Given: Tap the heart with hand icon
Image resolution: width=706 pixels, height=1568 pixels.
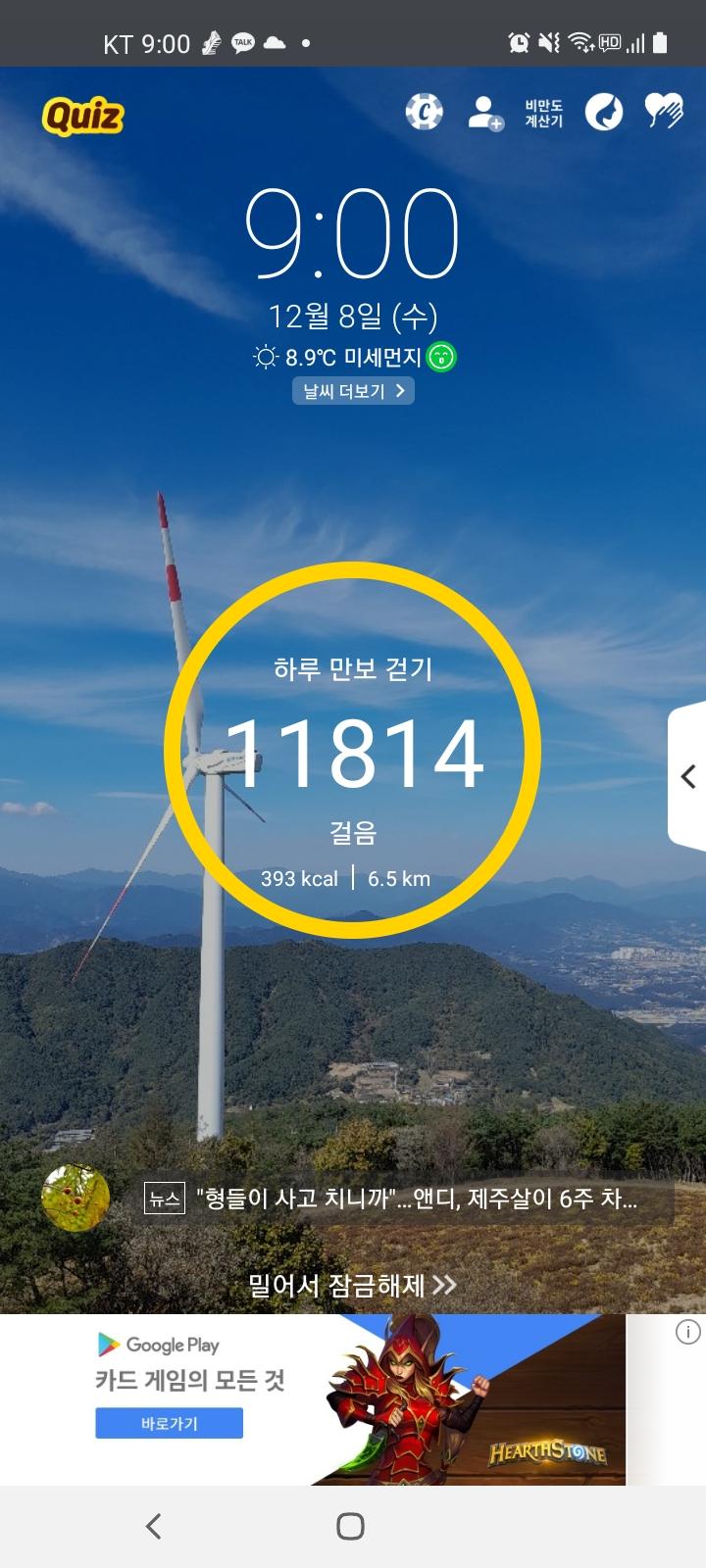Looking at the screenshot, I should click(x=664, y=112).
